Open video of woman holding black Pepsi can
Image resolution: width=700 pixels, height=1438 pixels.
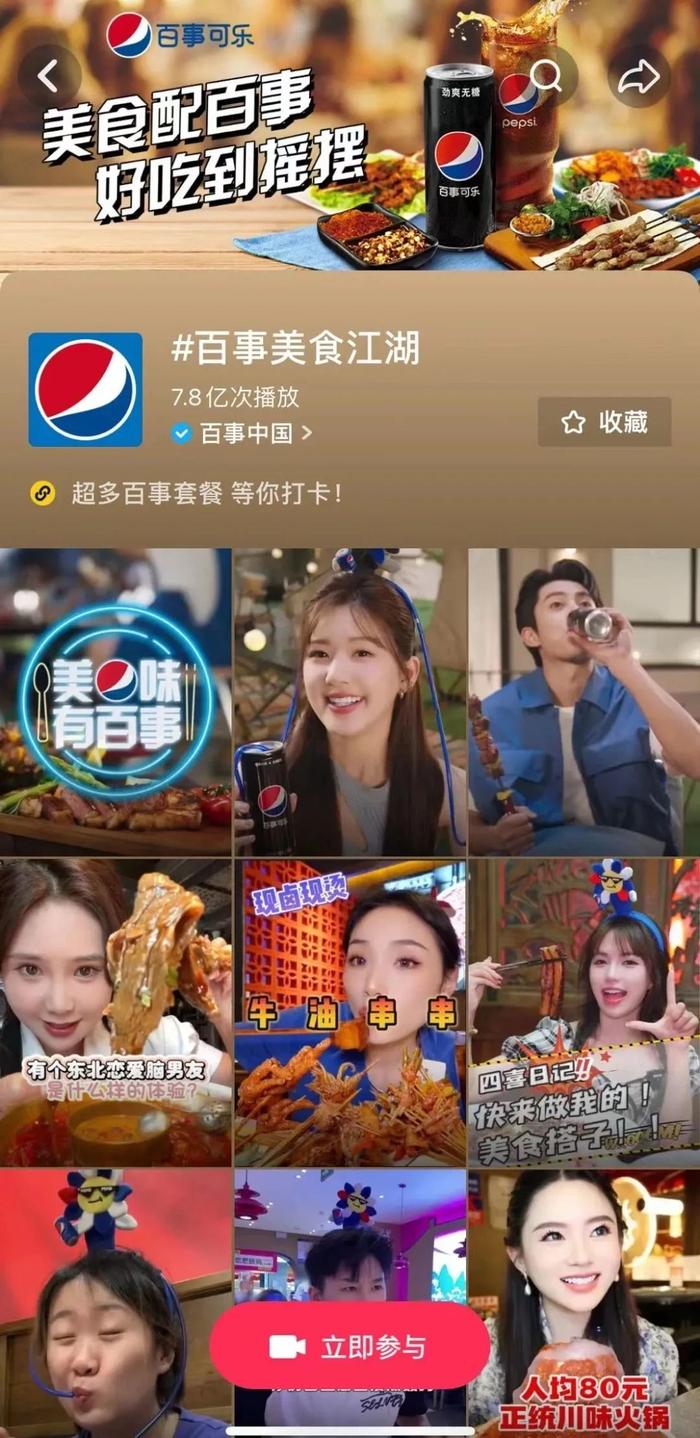(350, 702)
